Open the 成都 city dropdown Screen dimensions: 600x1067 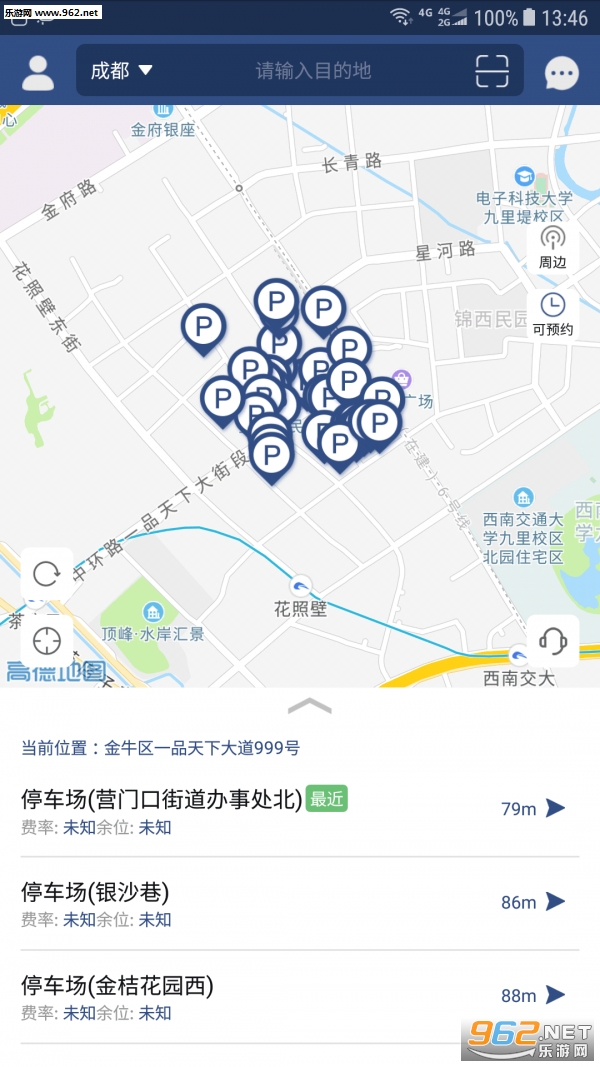click(121, 70)
